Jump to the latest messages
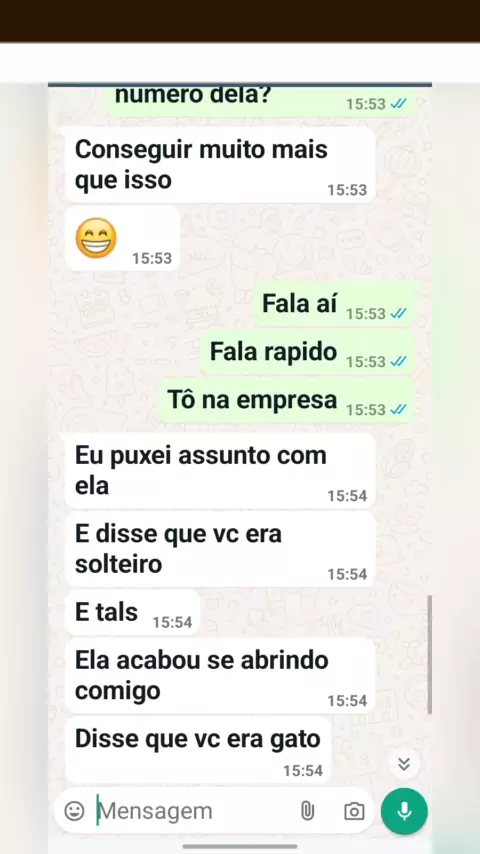The image size is (480, 854). pos(404,764)
